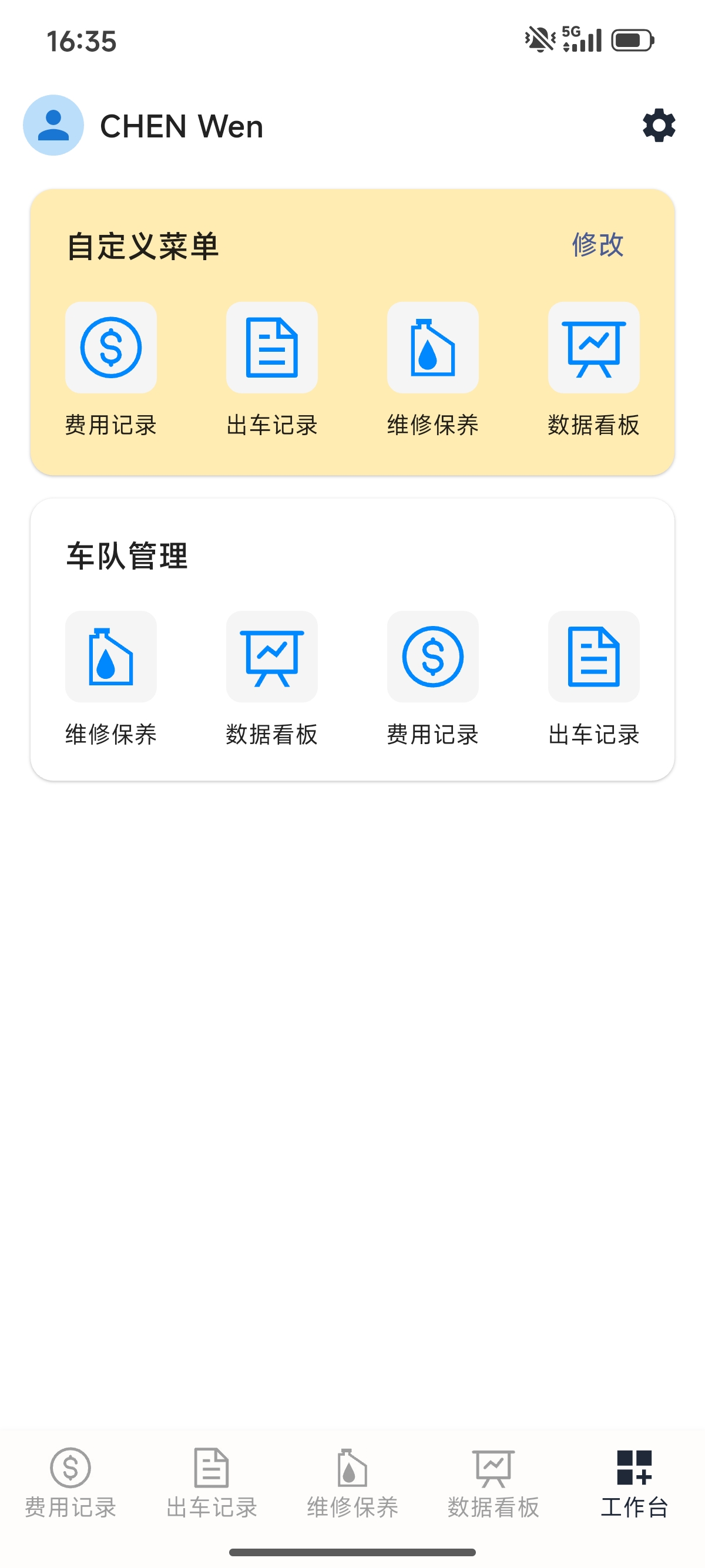Tap the user avatar picture
The height and width of the screenshot is (1568, 705).
tap(54, 126)
